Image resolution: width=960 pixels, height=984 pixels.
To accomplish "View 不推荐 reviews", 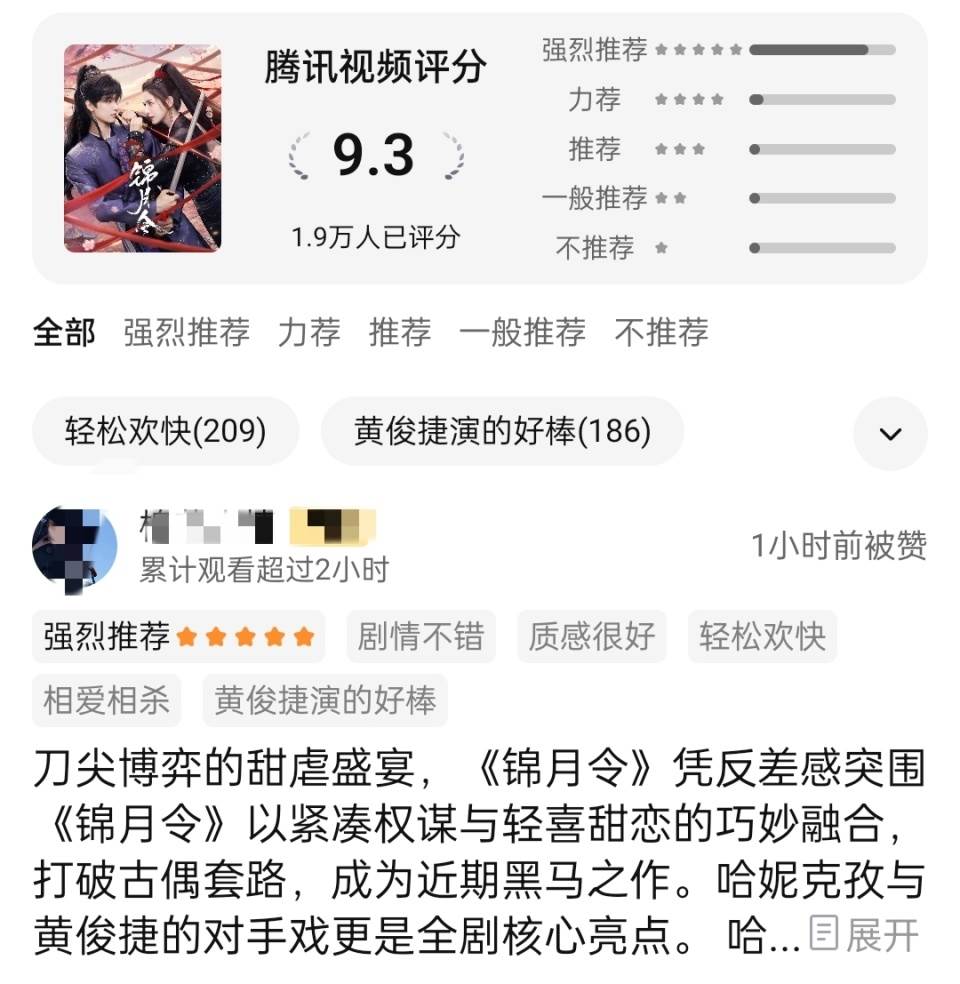I will click(661, 332).
